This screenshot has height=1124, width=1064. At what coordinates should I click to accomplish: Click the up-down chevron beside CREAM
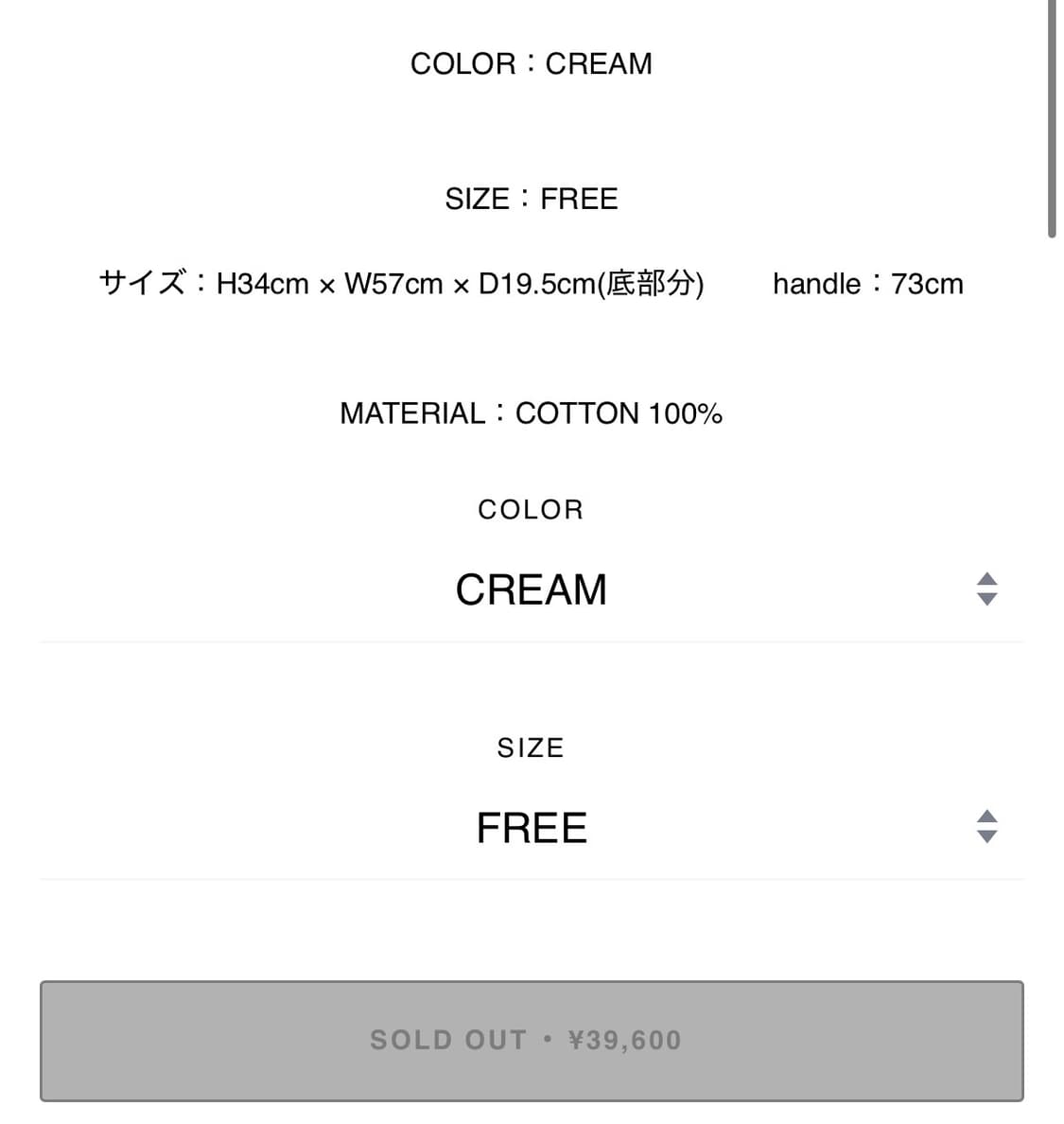(986, 588)
